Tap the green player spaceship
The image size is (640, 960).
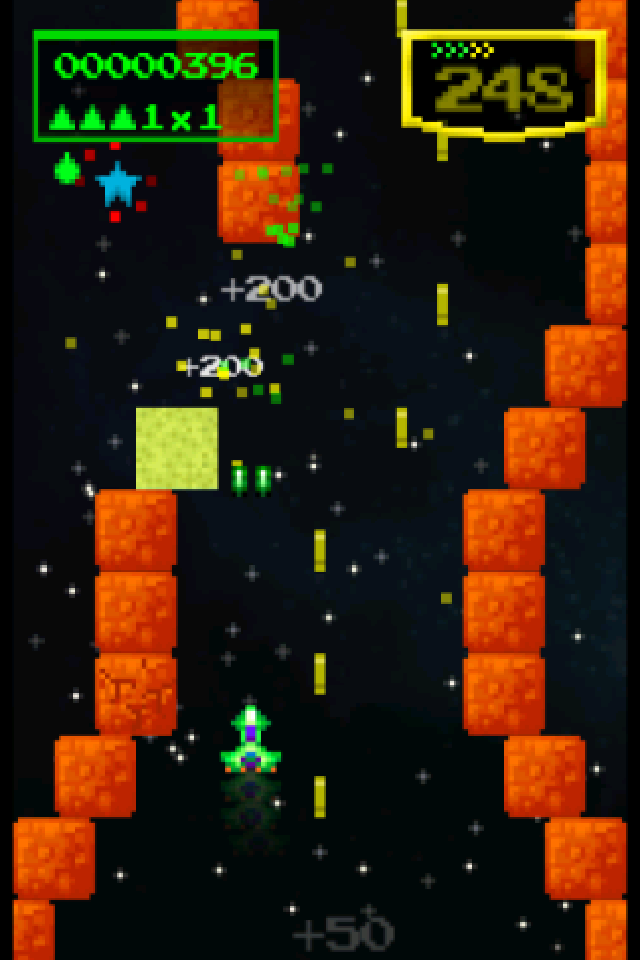click(251, 742)
